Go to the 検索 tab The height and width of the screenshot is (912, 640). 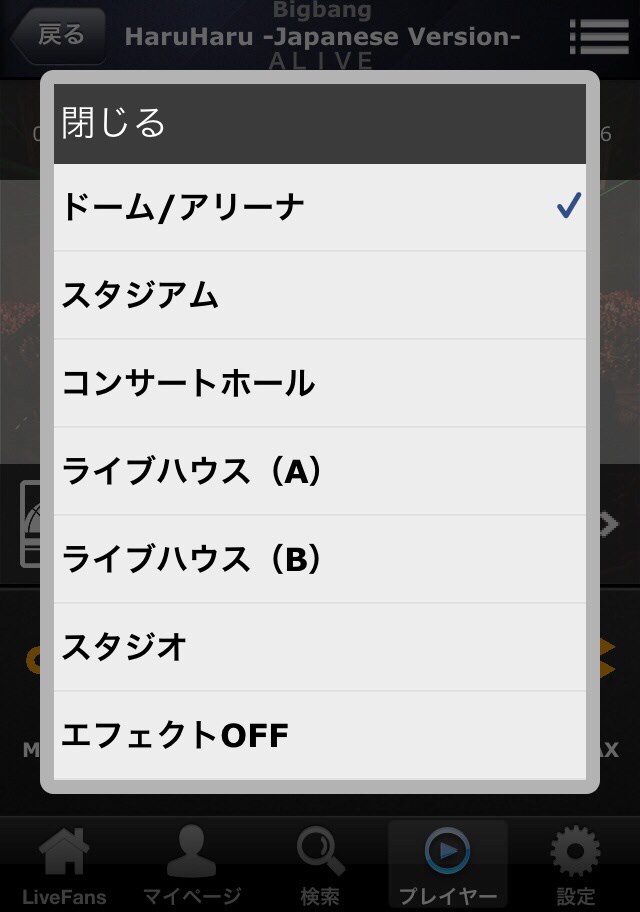coord(320,866)
